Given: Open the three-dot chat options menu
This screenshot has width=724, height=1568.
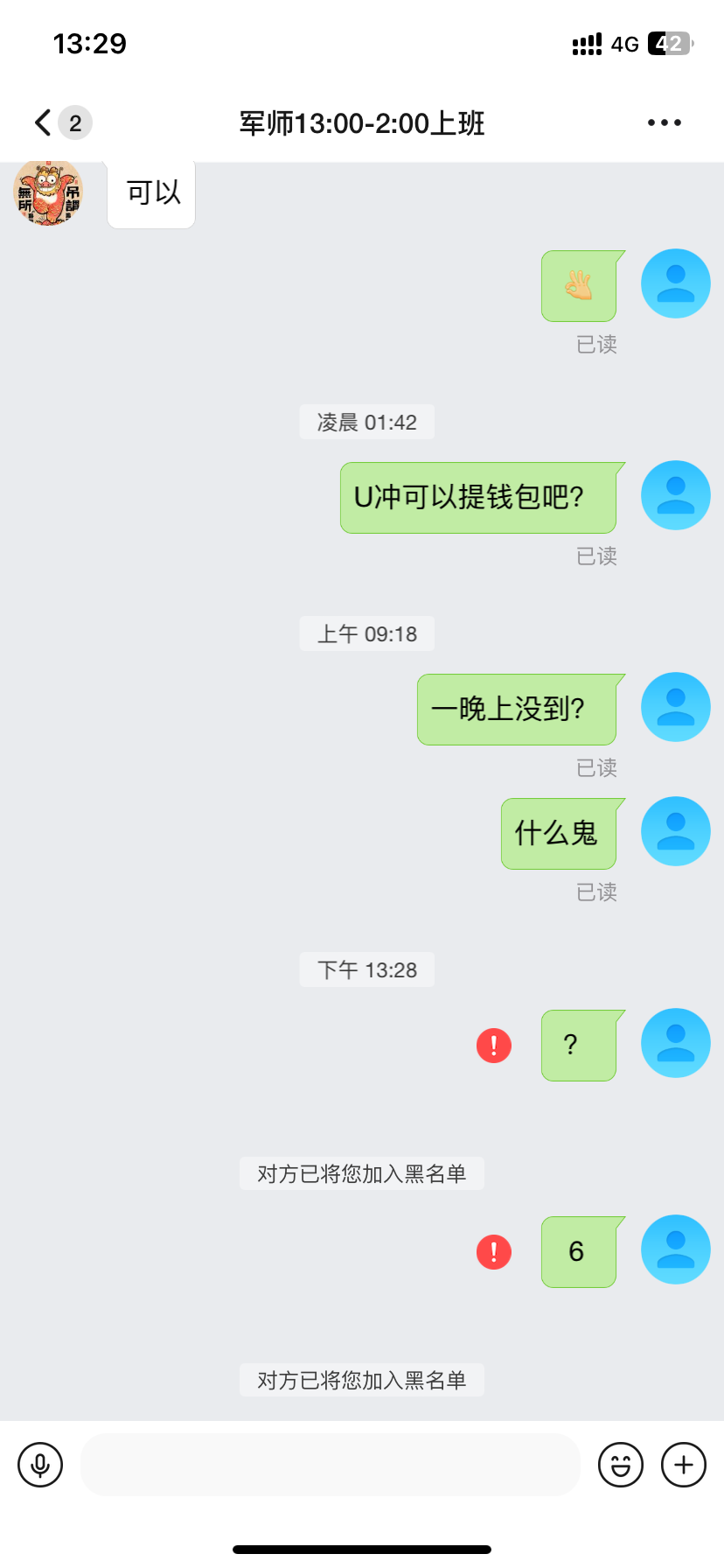Looking at the screenshot, I should tap(664, 122).
